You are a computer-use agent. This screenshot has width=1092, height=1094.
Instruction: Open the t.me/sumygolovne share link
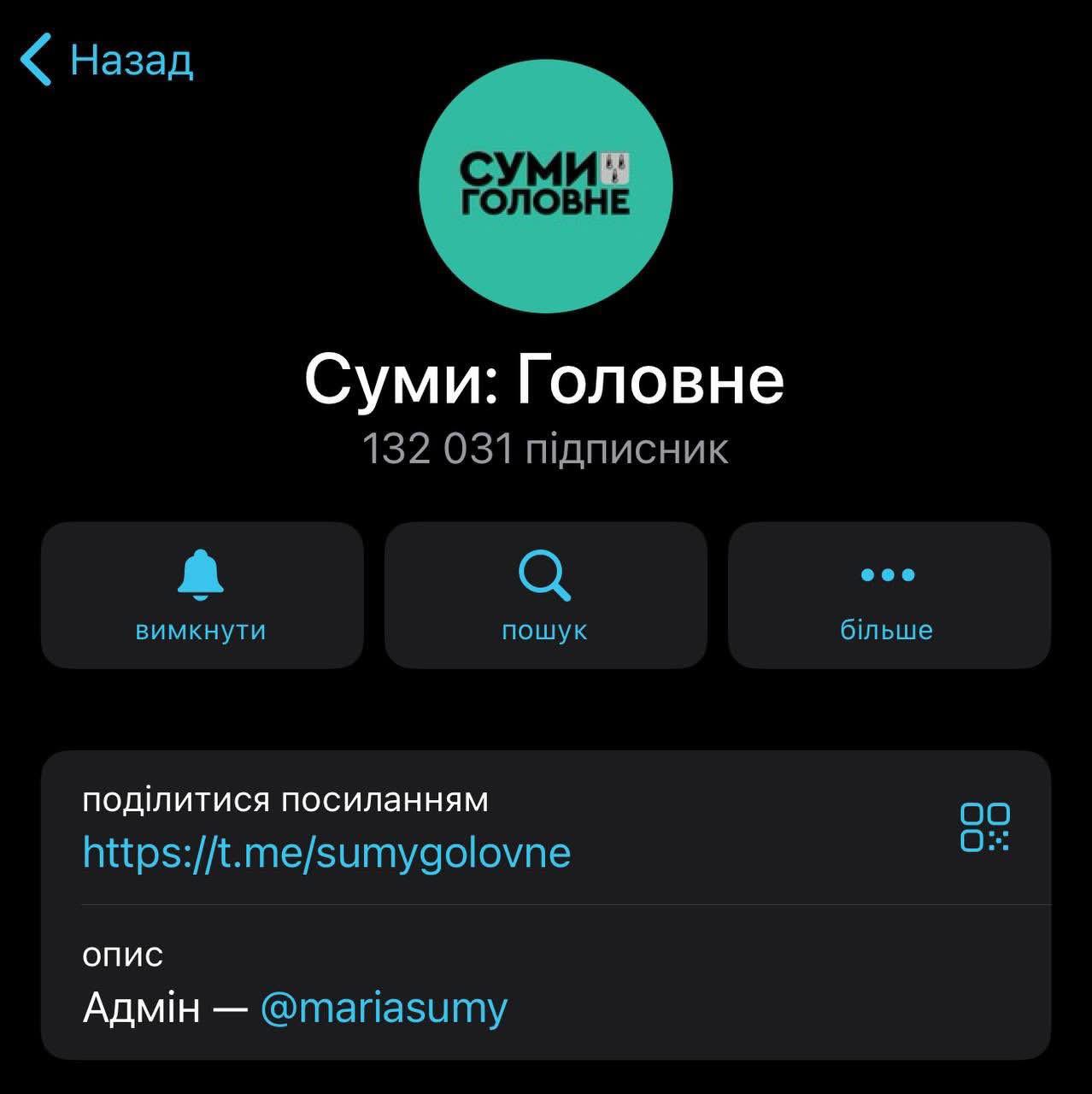326,852
